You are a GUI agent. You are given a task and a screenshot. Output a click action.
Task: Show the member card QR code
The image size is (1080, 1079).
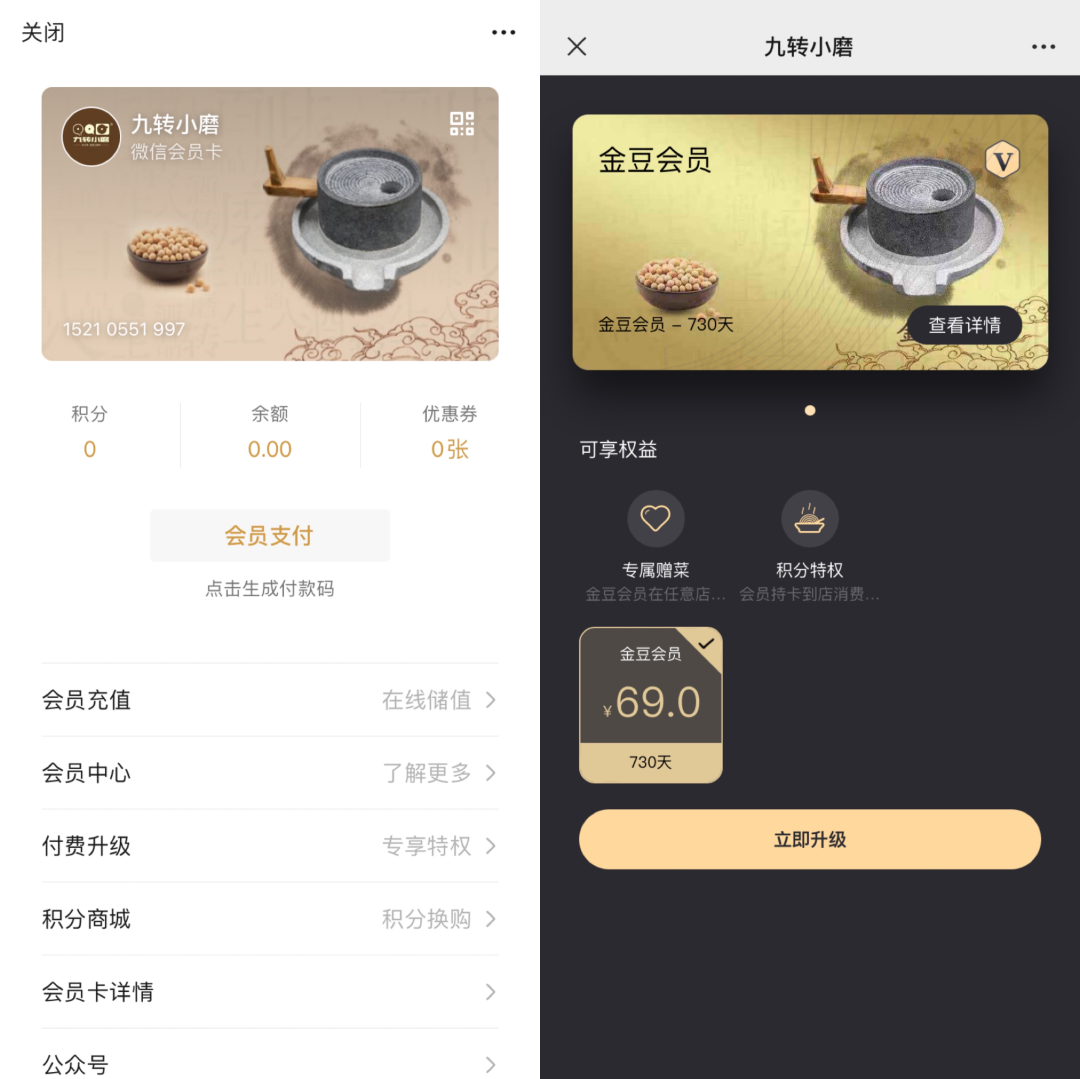pyautogui.click(x=461, y=124)
